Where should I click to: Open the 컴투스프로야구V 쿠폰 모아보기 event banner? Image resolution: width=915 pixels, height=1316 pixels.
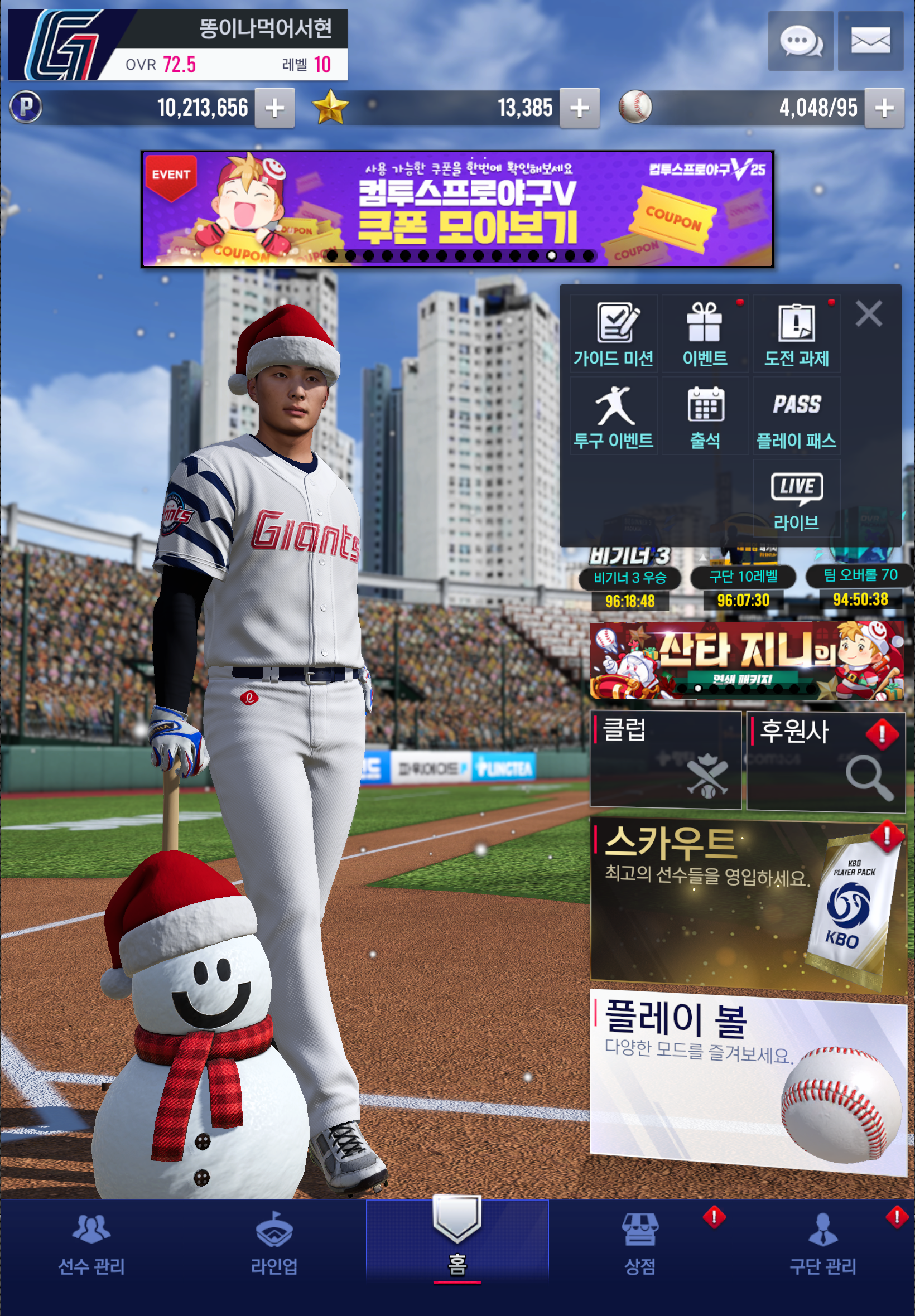pyautogui.click(x=457, y=209)
